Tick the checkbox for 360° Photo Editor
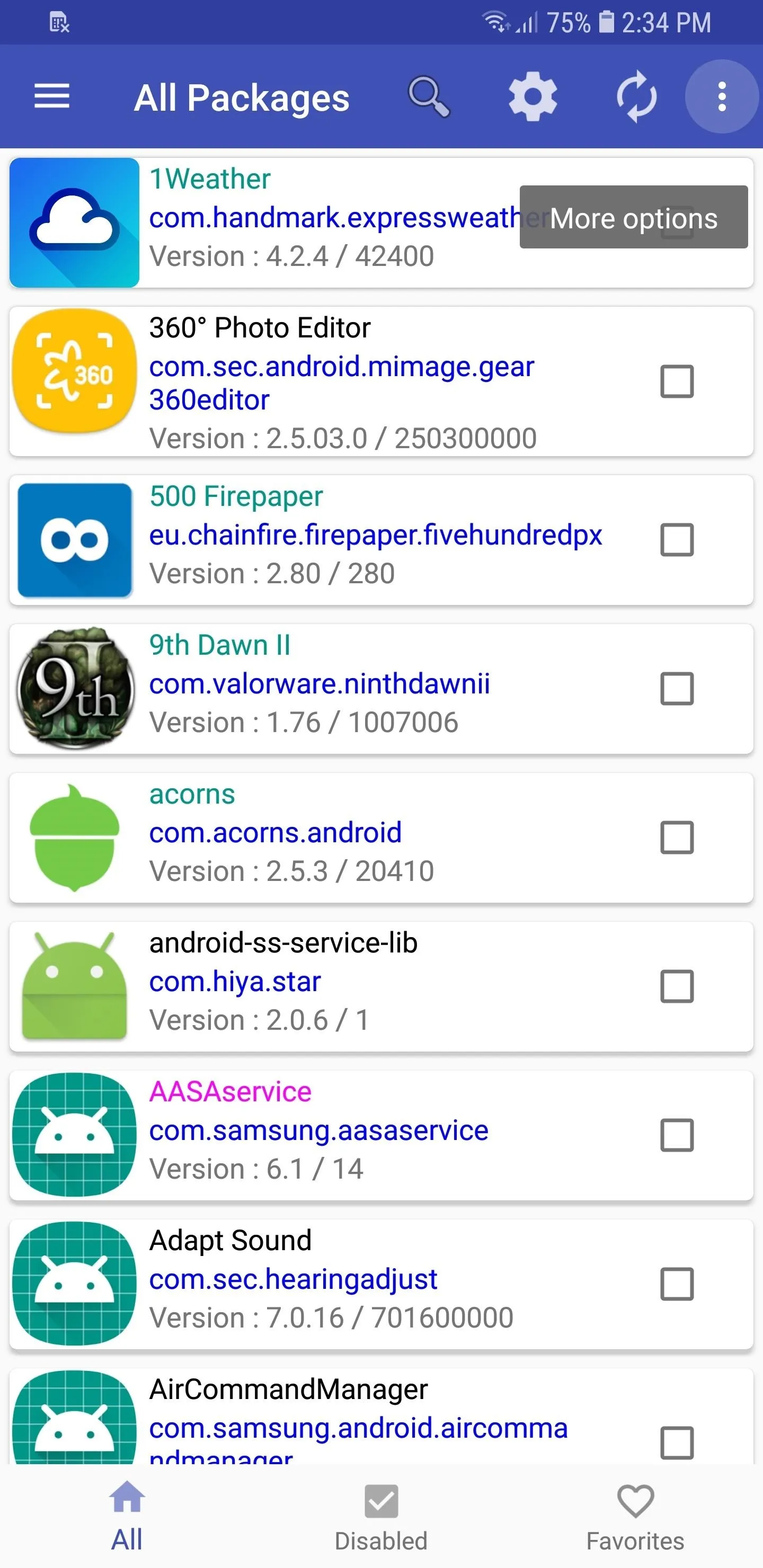 click(677, 381)
